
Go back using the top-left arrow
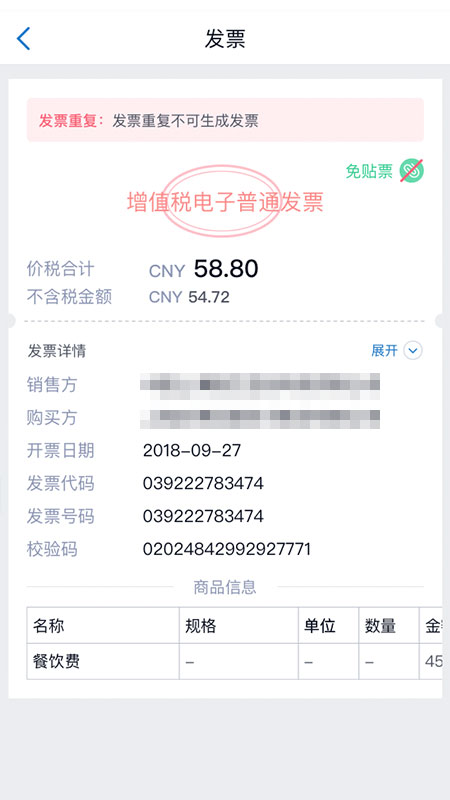pyautogui.click(x=23, y=39)
